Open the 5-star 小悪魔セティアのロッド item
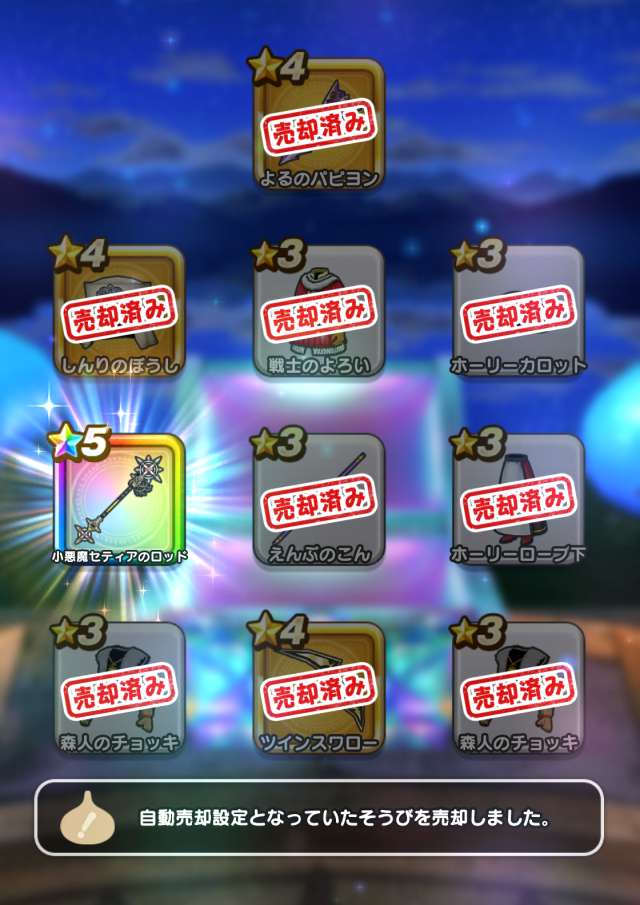The height and width of the screenshot is (905, 640). [x=119, y=497]
